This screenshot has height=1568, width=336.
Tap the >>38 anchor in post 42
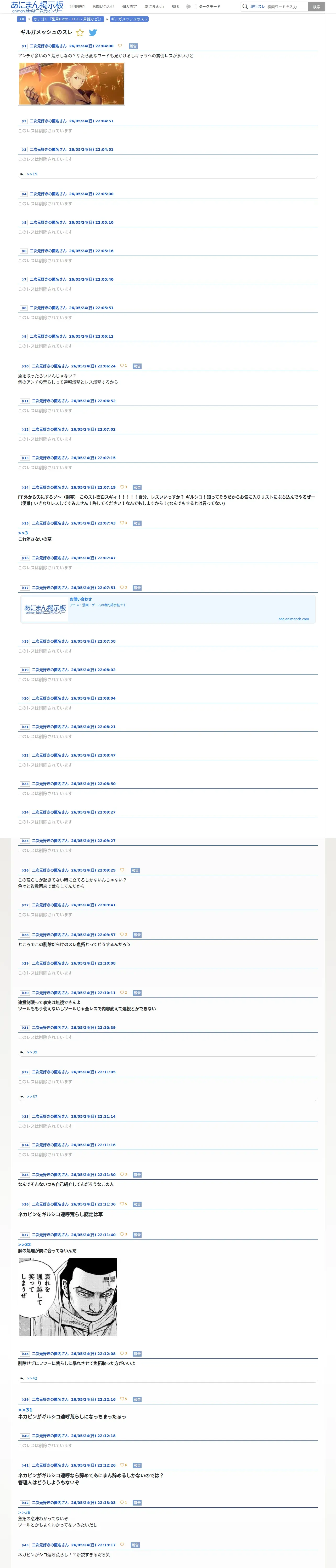(24, 1512)
